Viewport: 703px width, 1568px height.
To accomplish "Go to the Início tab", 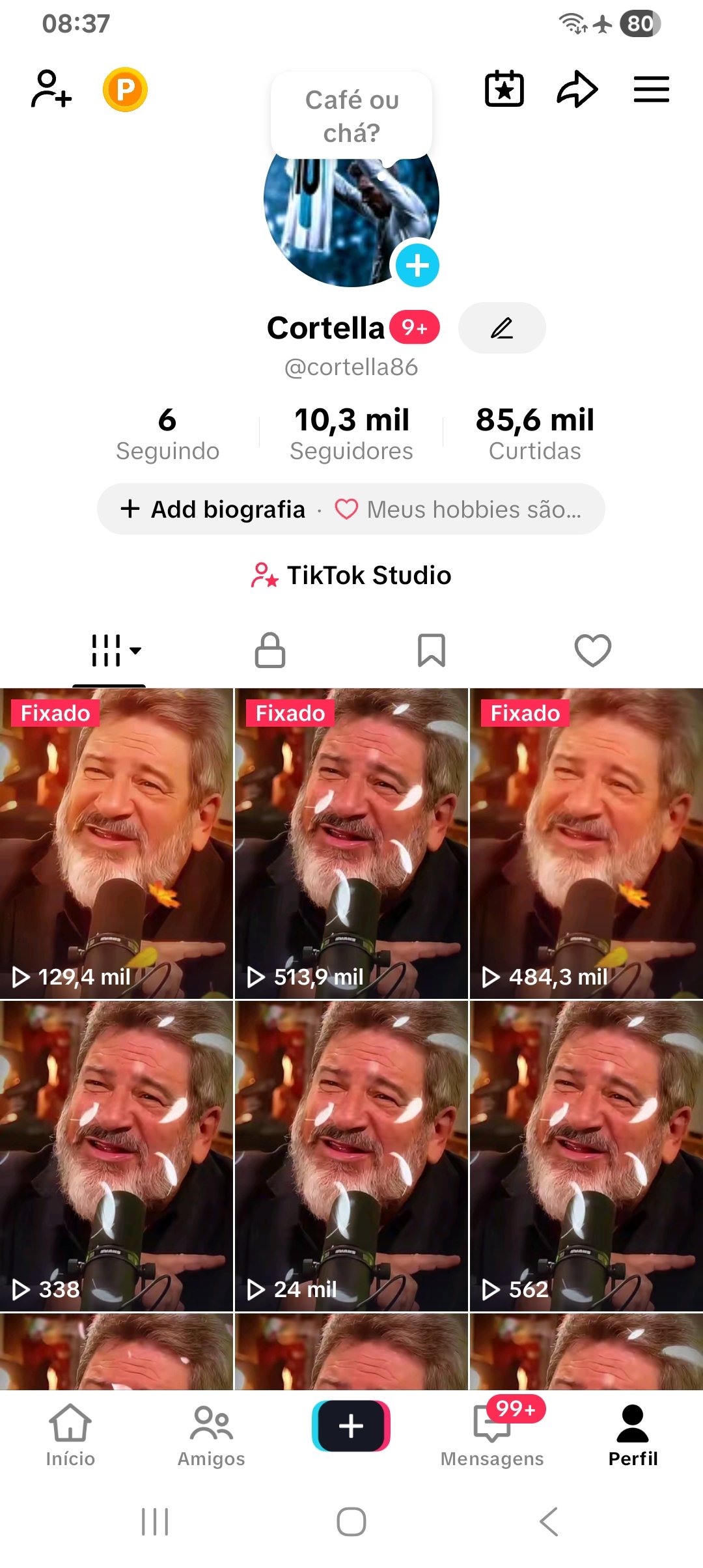I will (70, 1435).
